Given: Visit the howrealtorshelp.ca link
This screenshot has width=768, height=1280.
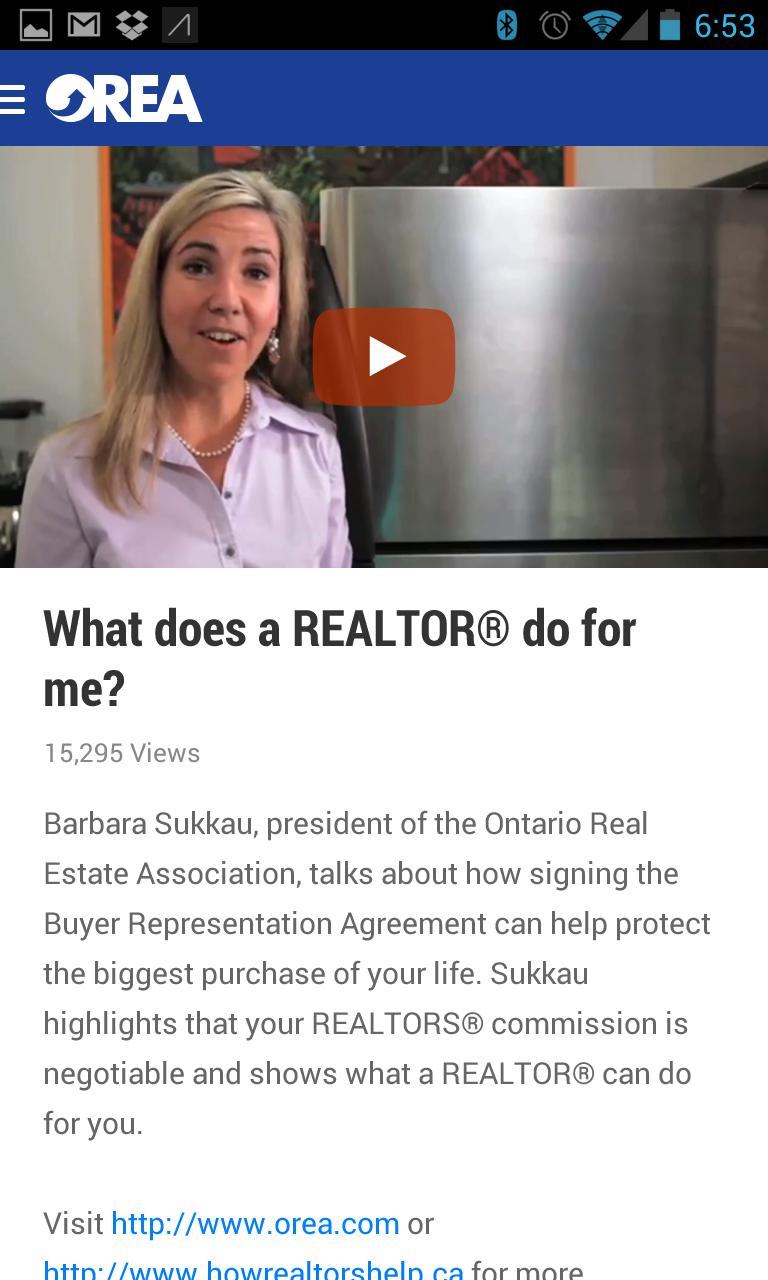Looking at the screenshot, I should [253, 1270].
